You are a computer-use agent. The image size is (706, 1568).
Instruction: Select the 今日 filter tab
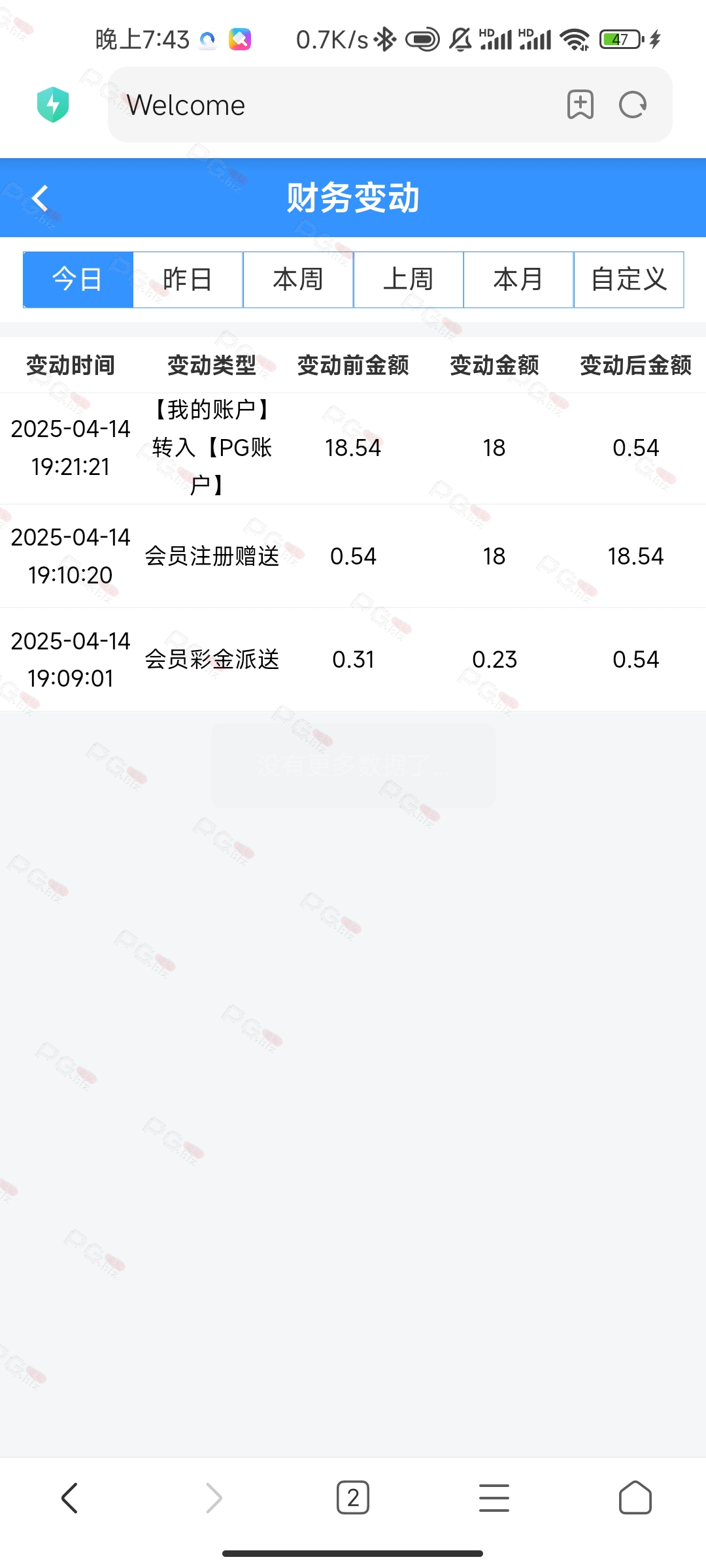click(78, 280)
